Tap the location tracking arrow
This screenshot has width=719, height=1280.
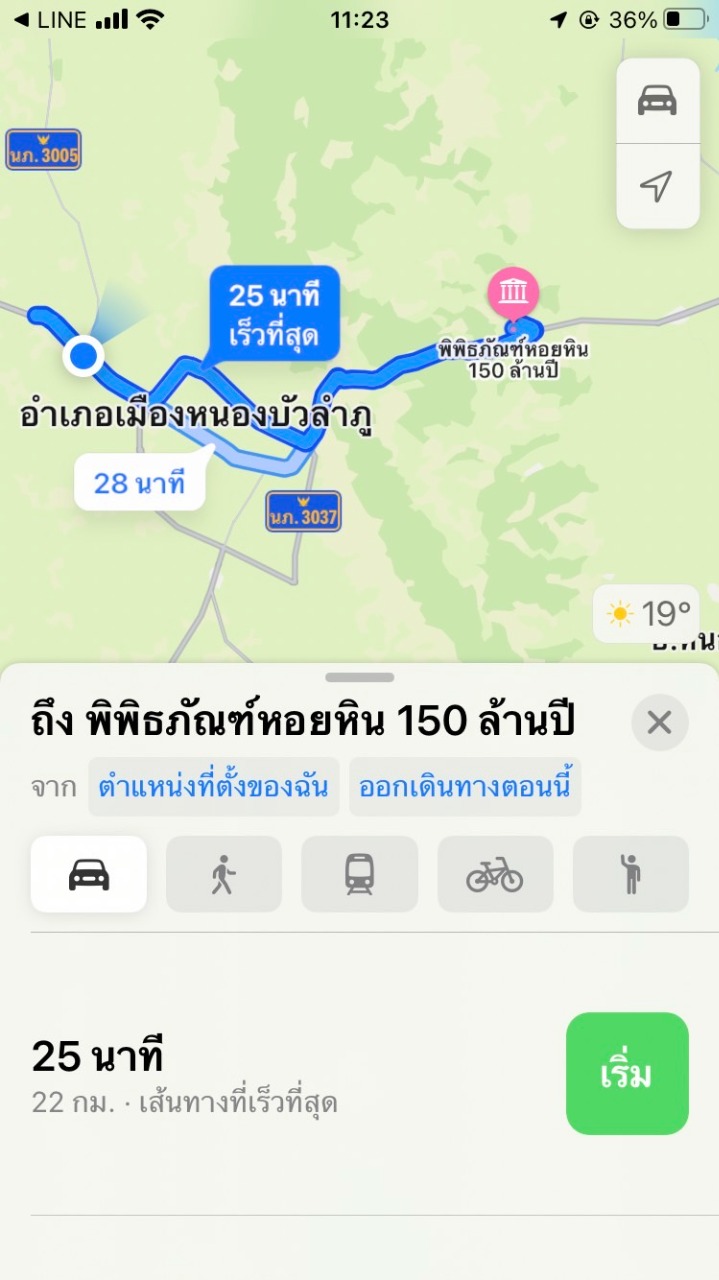[657, 187]
